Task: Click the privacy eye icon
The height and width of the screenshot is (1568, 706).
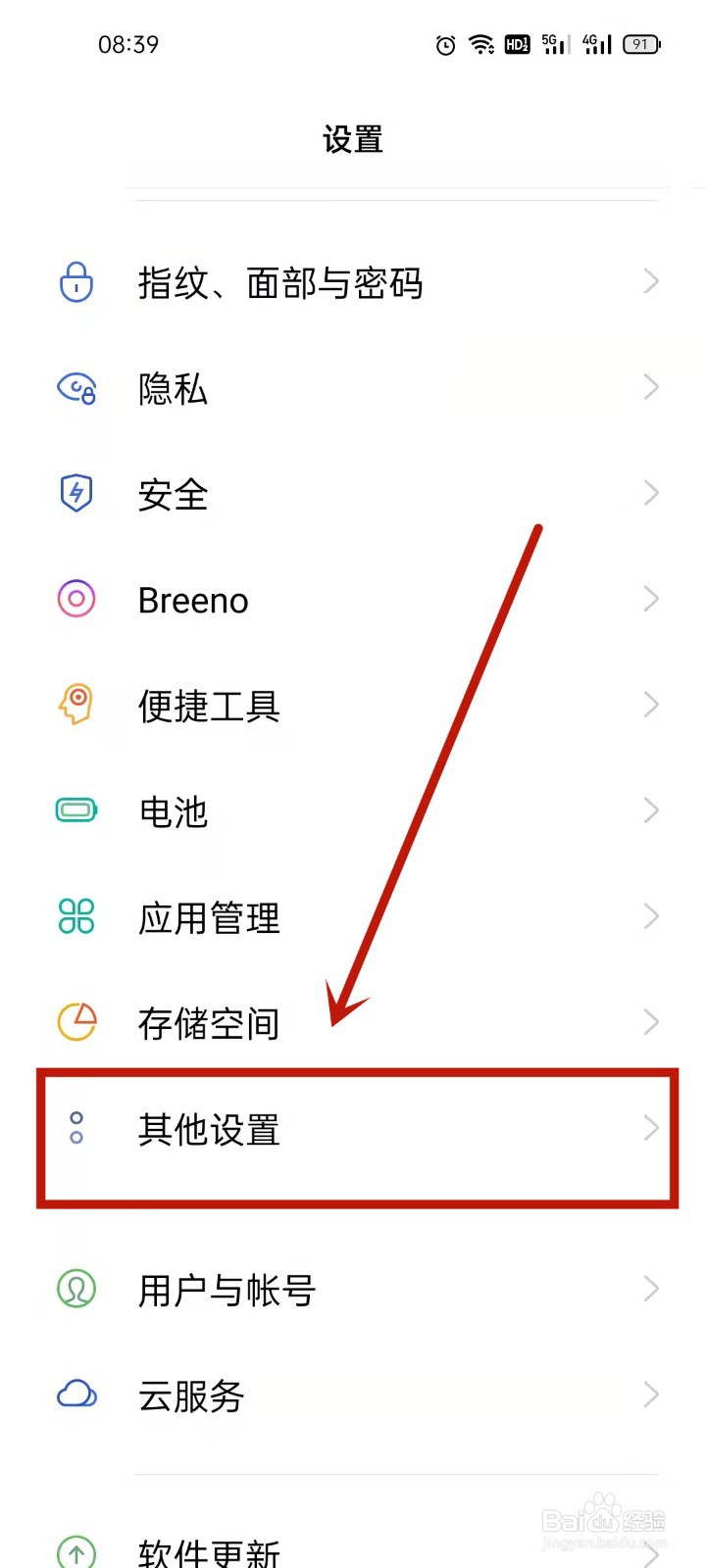Action: coord(76,388)
